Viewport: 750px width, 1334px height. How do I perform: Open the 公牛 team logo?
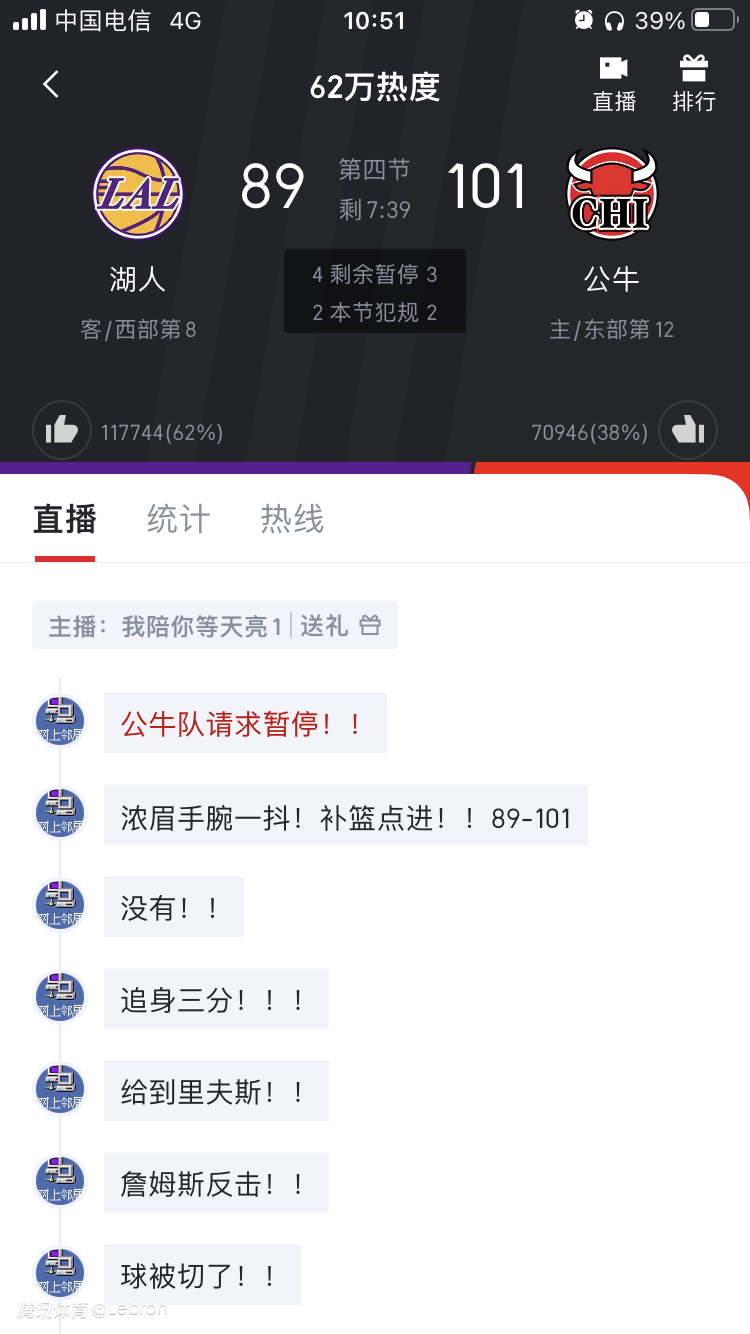[610, 194]
